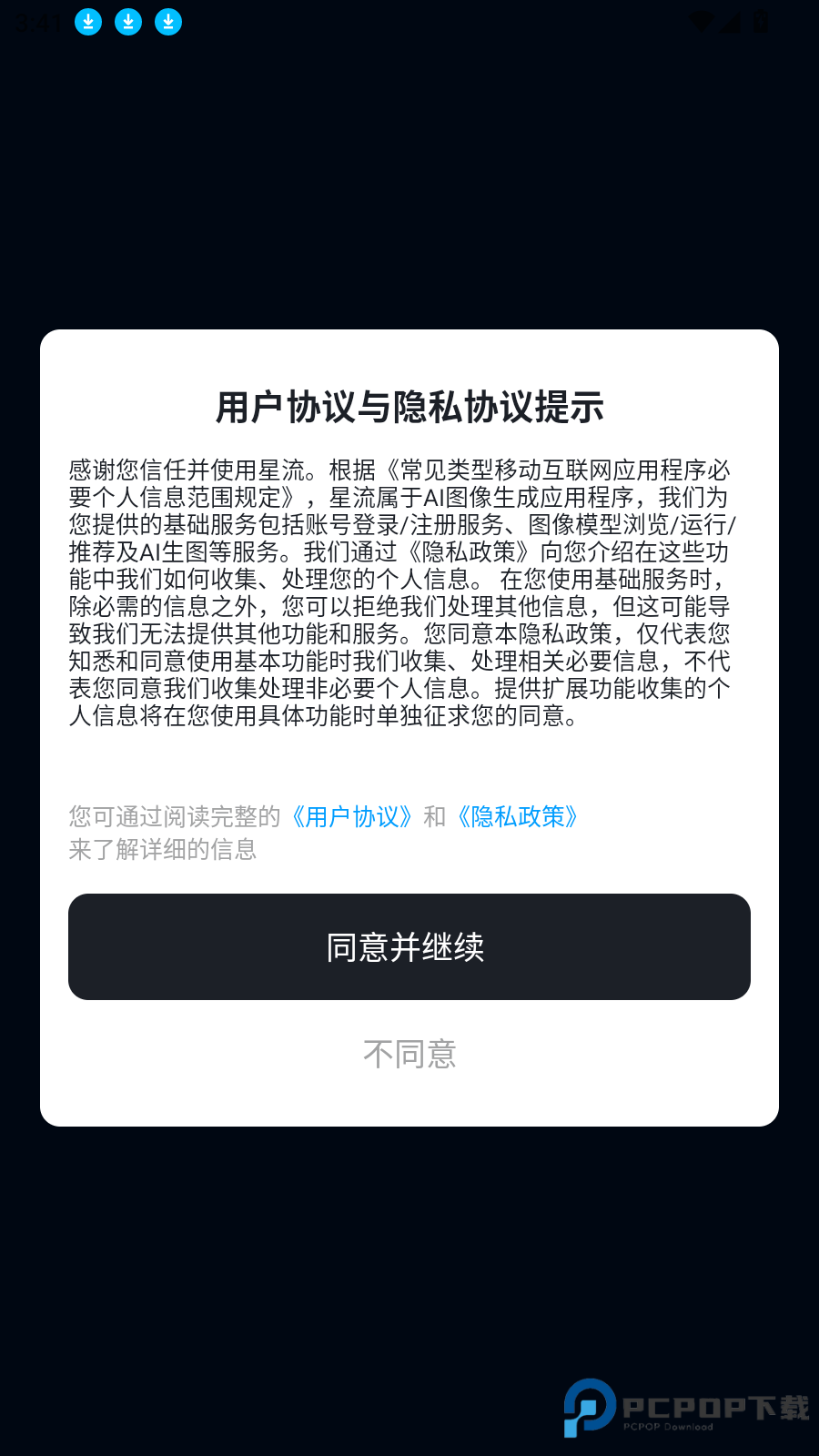Open the 《用户协议》 user agreement link
This screenshot has width=819, height=1456.
(350, 817)
